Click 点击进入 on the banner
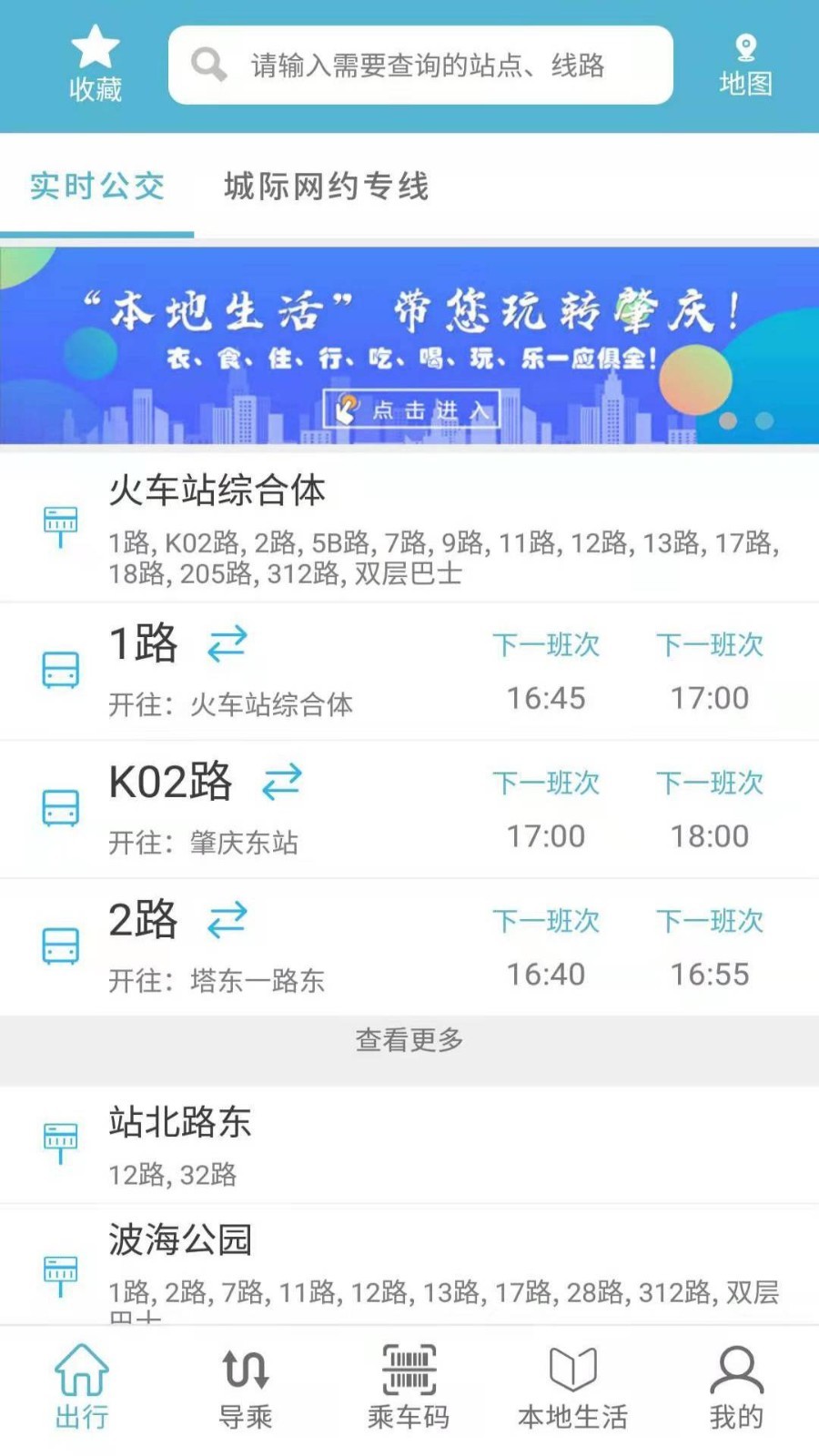The image size is (819, 1456). point(411,409)
